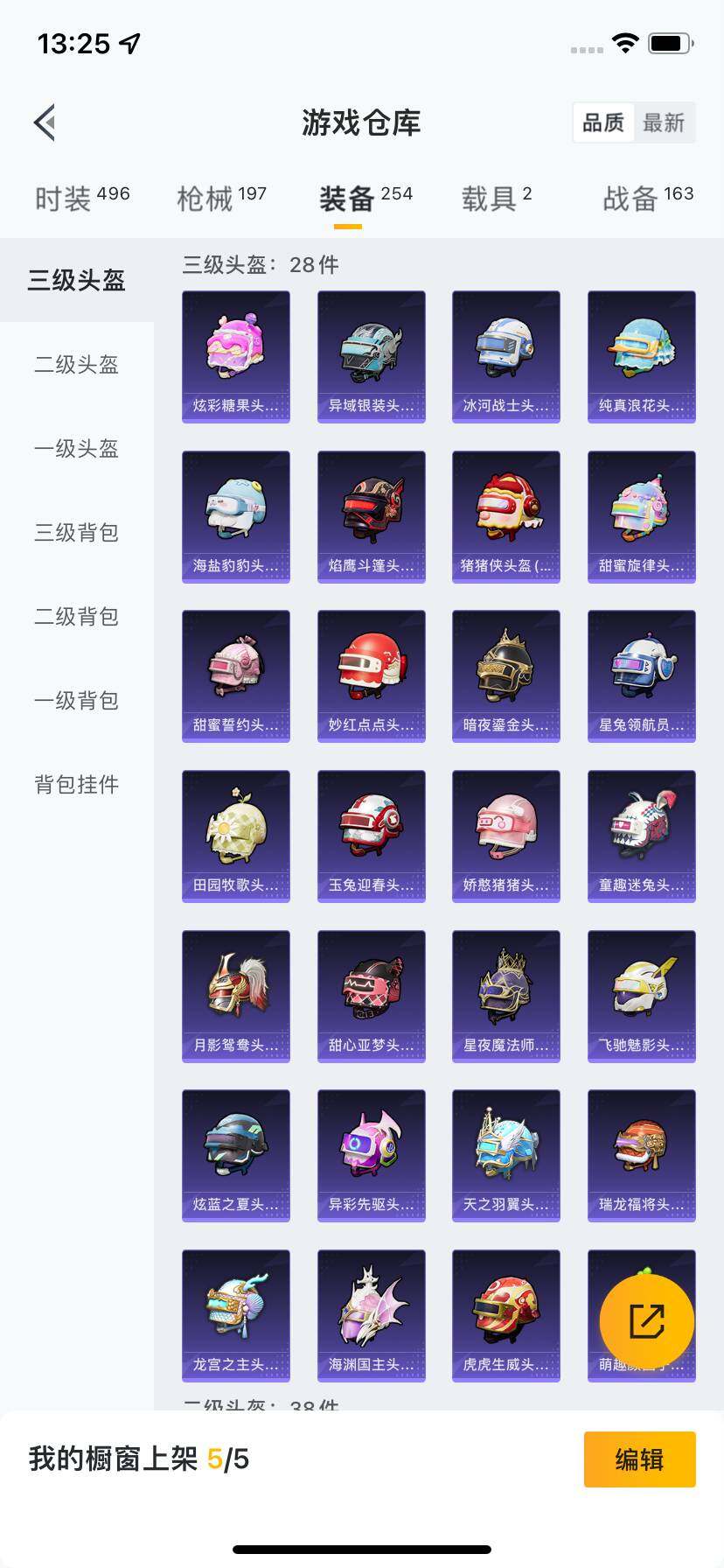The image size is (724, 1568).
Task: Tap the back arrow at top left
Action: pos(45,122)
